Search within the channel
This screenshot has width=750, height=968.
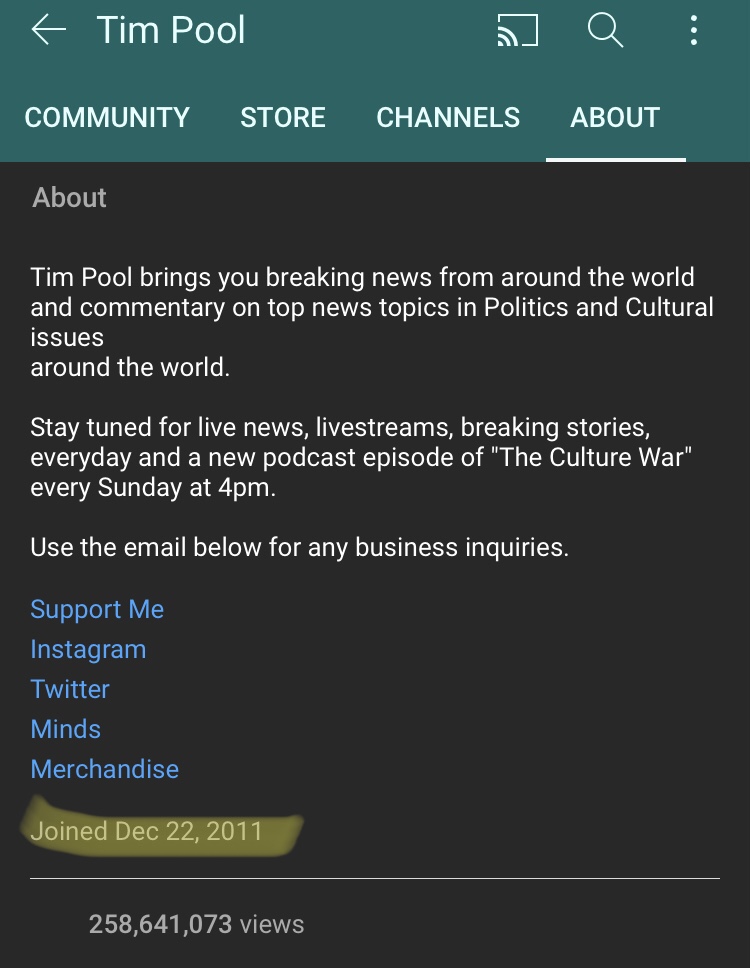(604, 31)
